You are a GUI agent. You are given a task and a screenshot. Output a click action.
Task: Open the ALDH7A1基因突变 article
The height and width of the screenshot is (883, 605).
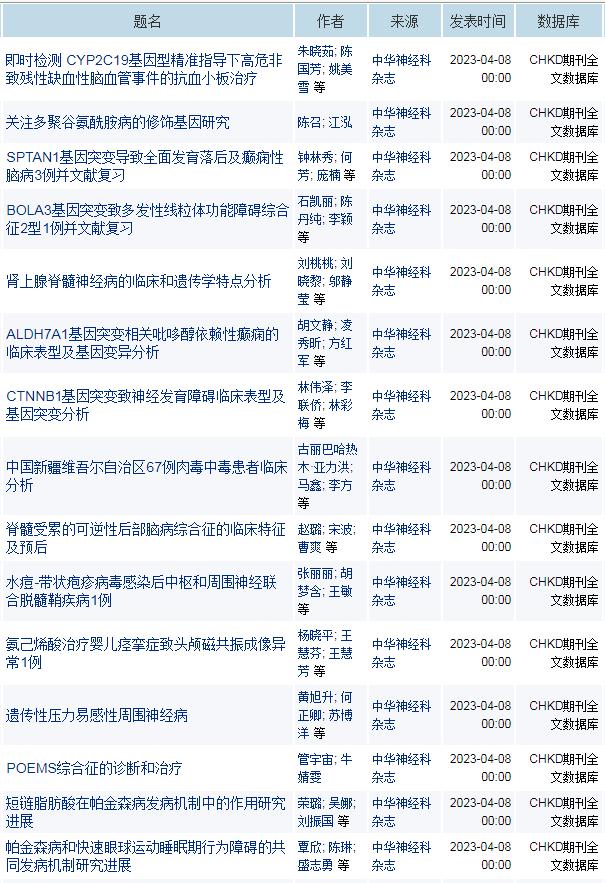[x=142, y=343]
